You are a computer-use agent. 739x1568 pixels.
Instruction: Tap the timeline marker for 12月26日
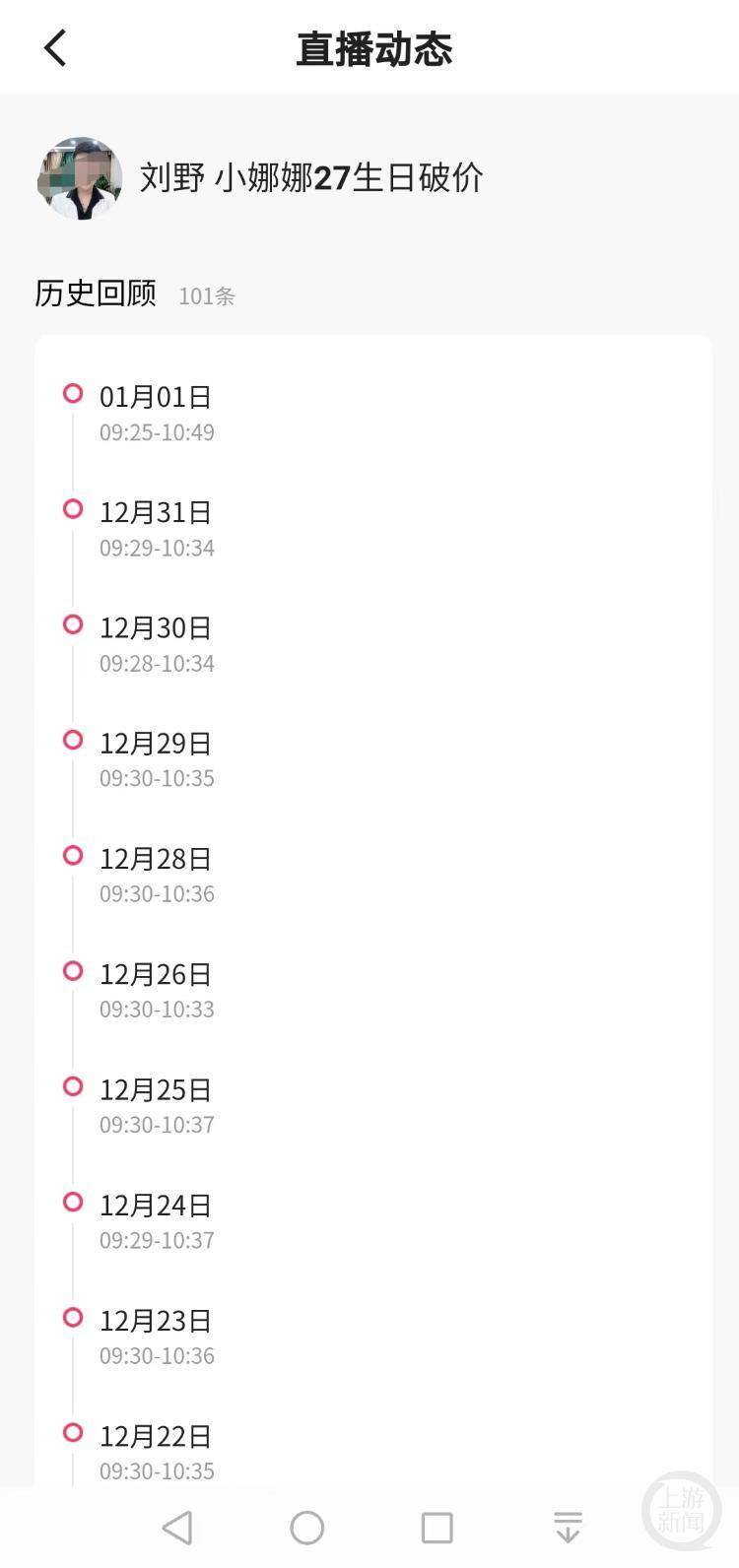[72, 971]
